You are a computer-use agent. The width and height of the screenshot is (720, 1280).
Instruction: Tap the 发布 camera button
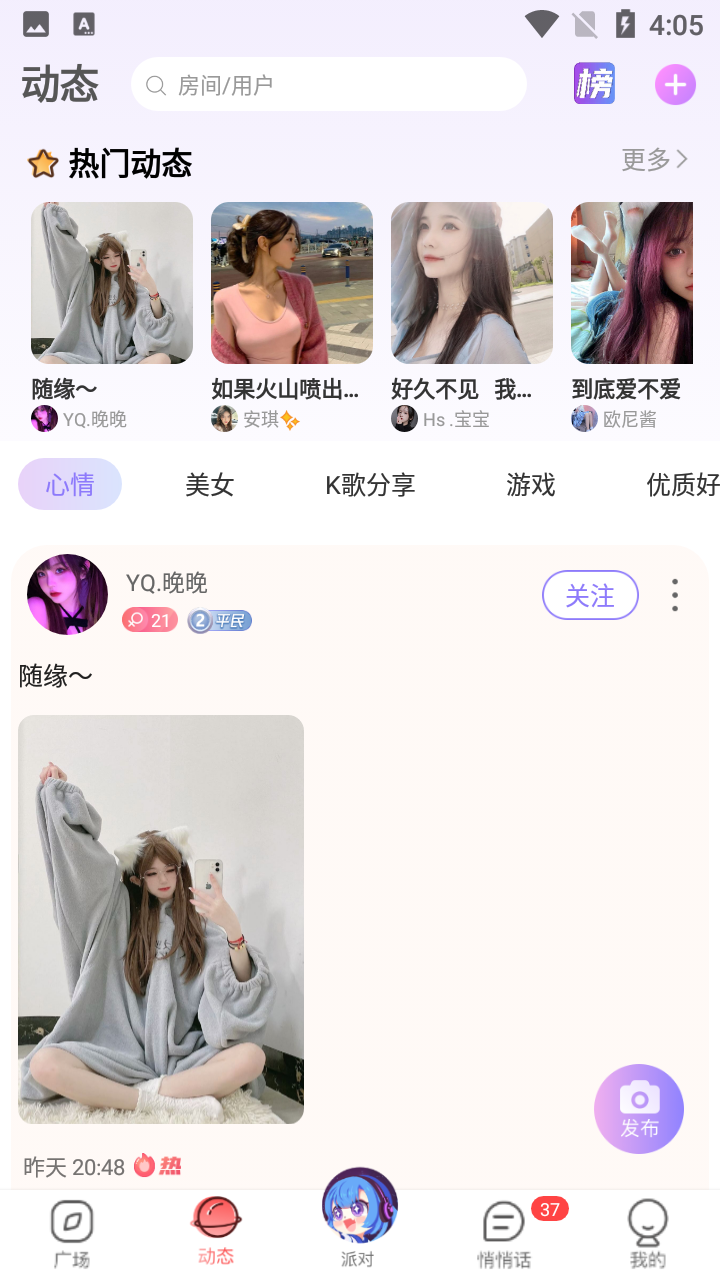click(x=639, y=1109)
